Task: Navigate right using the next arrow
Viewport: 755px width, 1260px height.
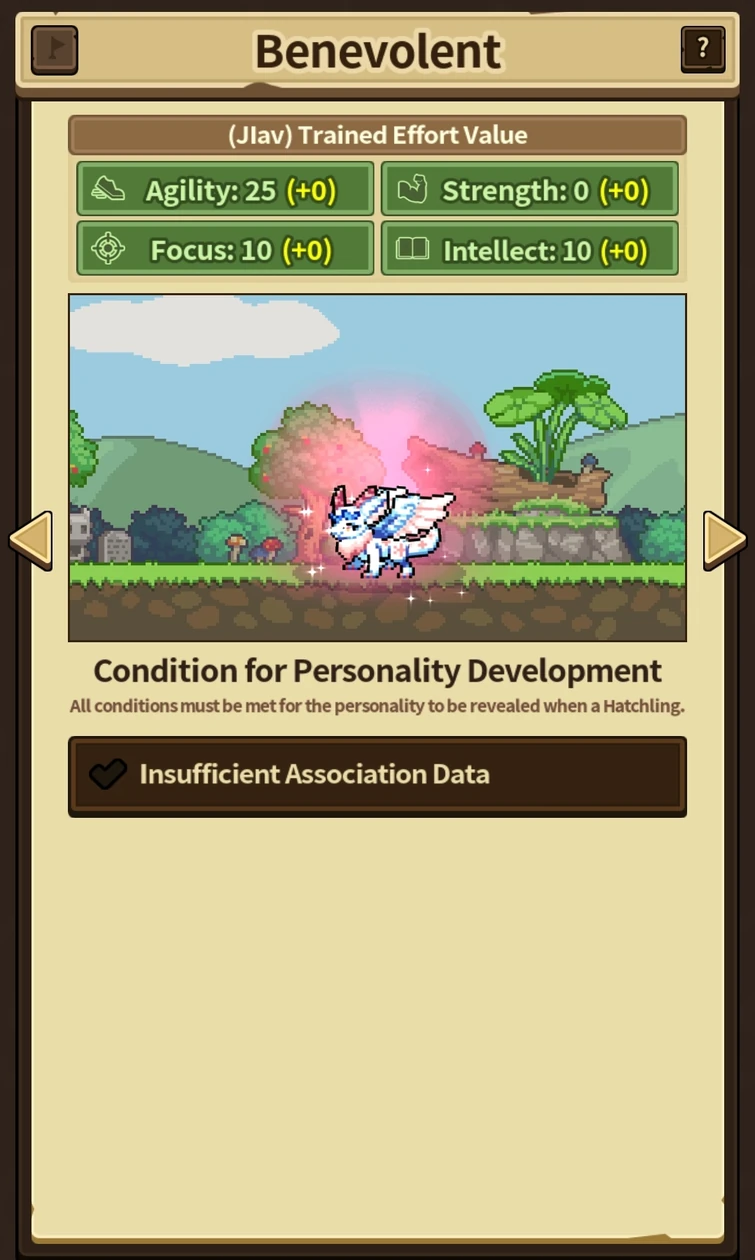Action: click(x=724, y=539)
